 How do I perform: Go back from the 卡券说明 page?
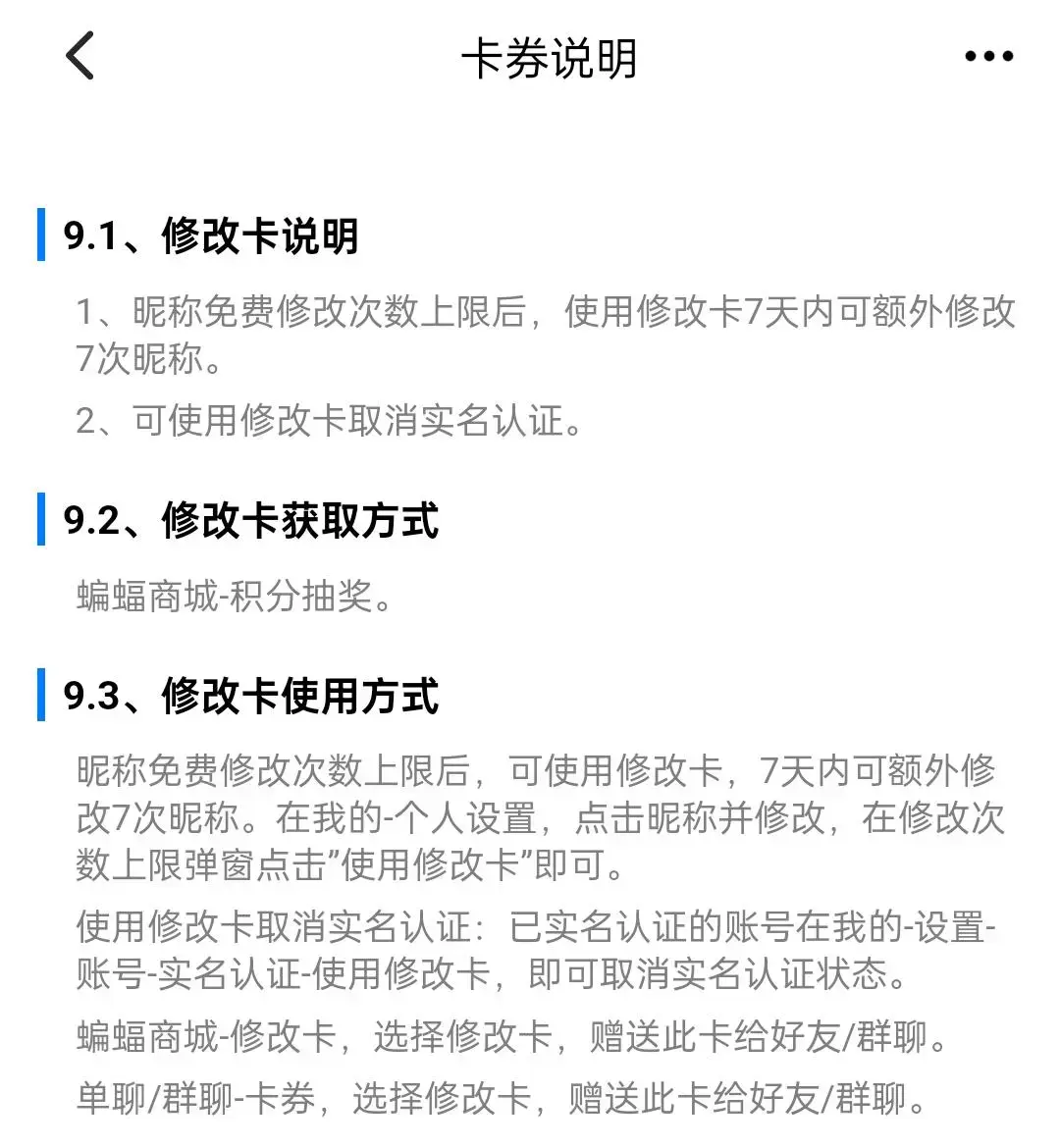pyautogui.click(x=79, y=56)
